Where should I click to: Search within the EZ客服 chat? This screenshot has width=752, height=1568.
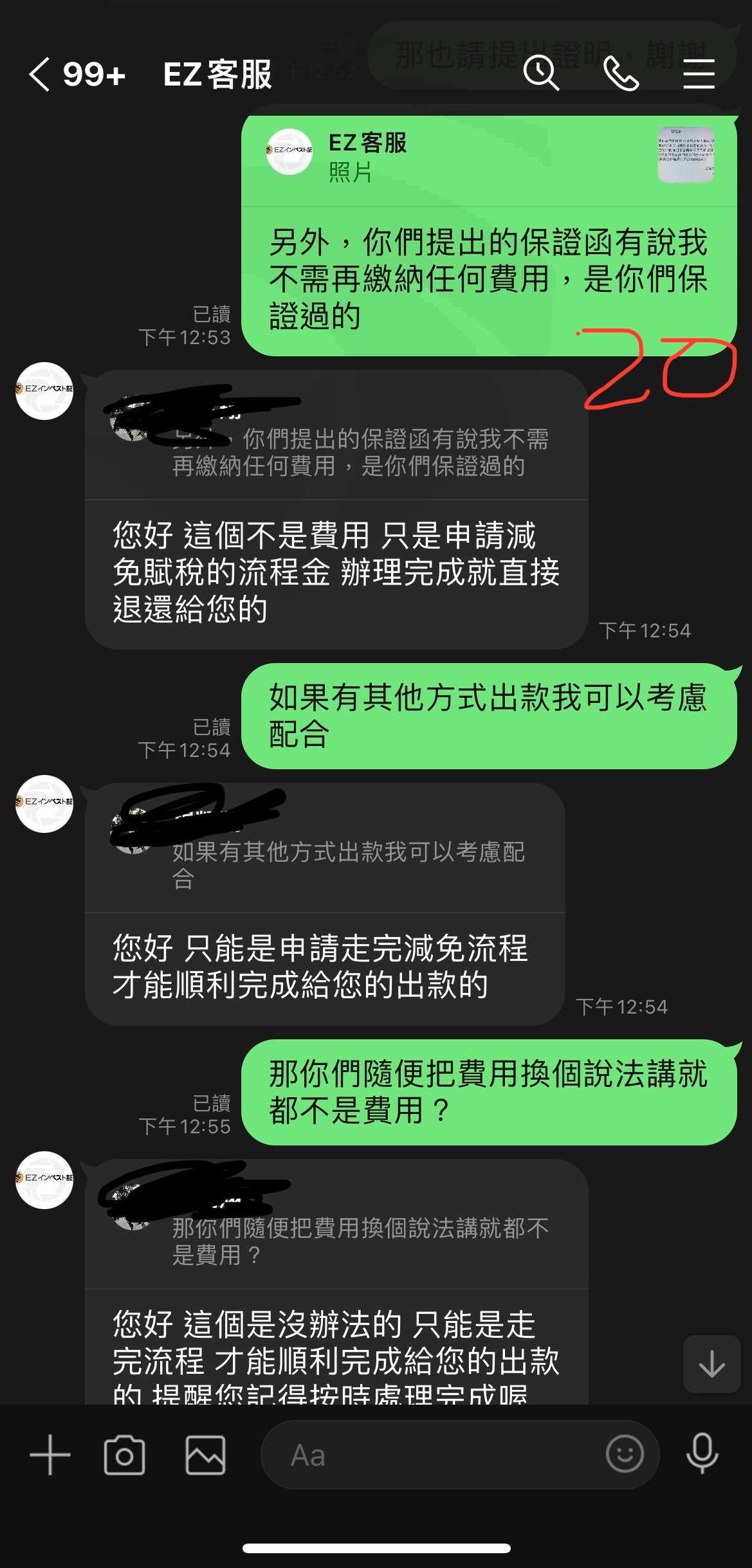541,73
